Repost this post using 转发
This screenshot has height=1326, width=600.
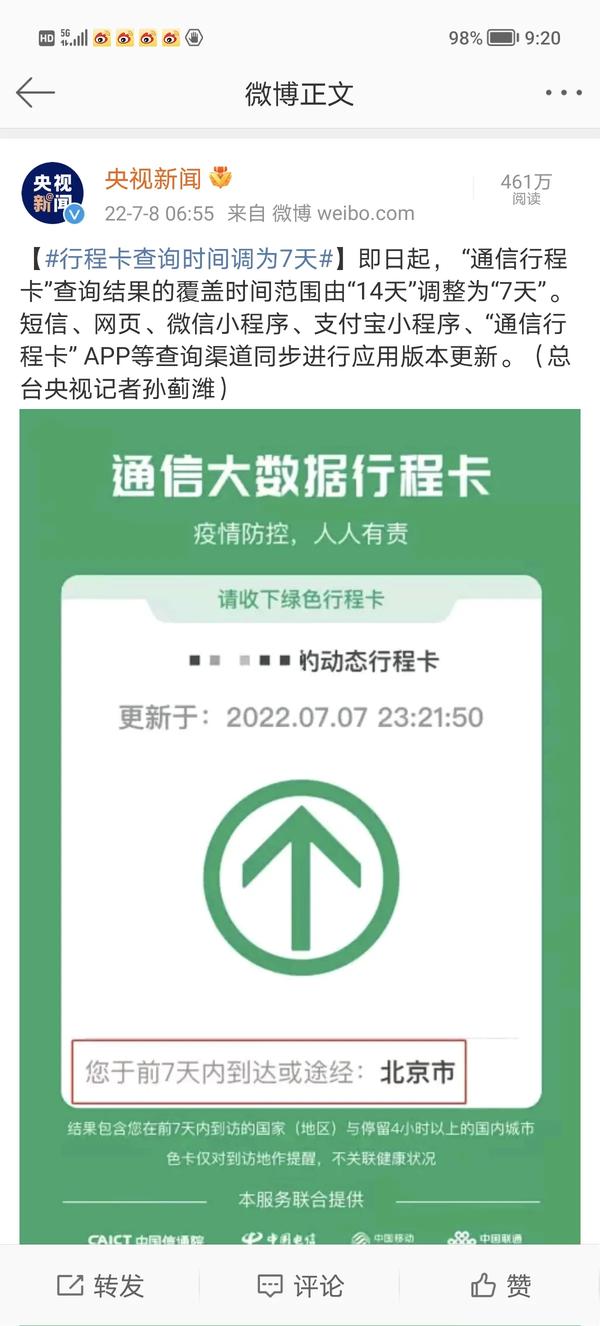pos(100,1285)
